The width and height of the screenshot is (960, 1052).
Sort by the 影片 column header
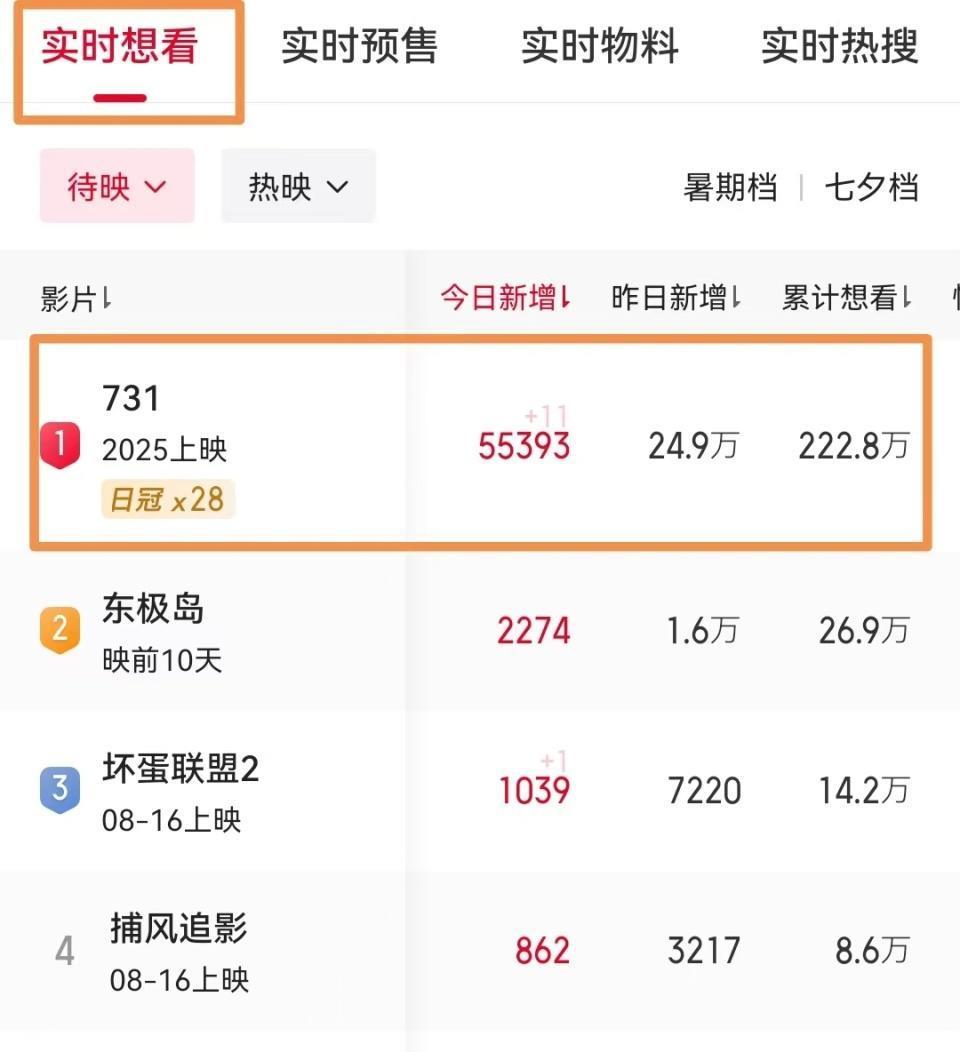point(76,297)
